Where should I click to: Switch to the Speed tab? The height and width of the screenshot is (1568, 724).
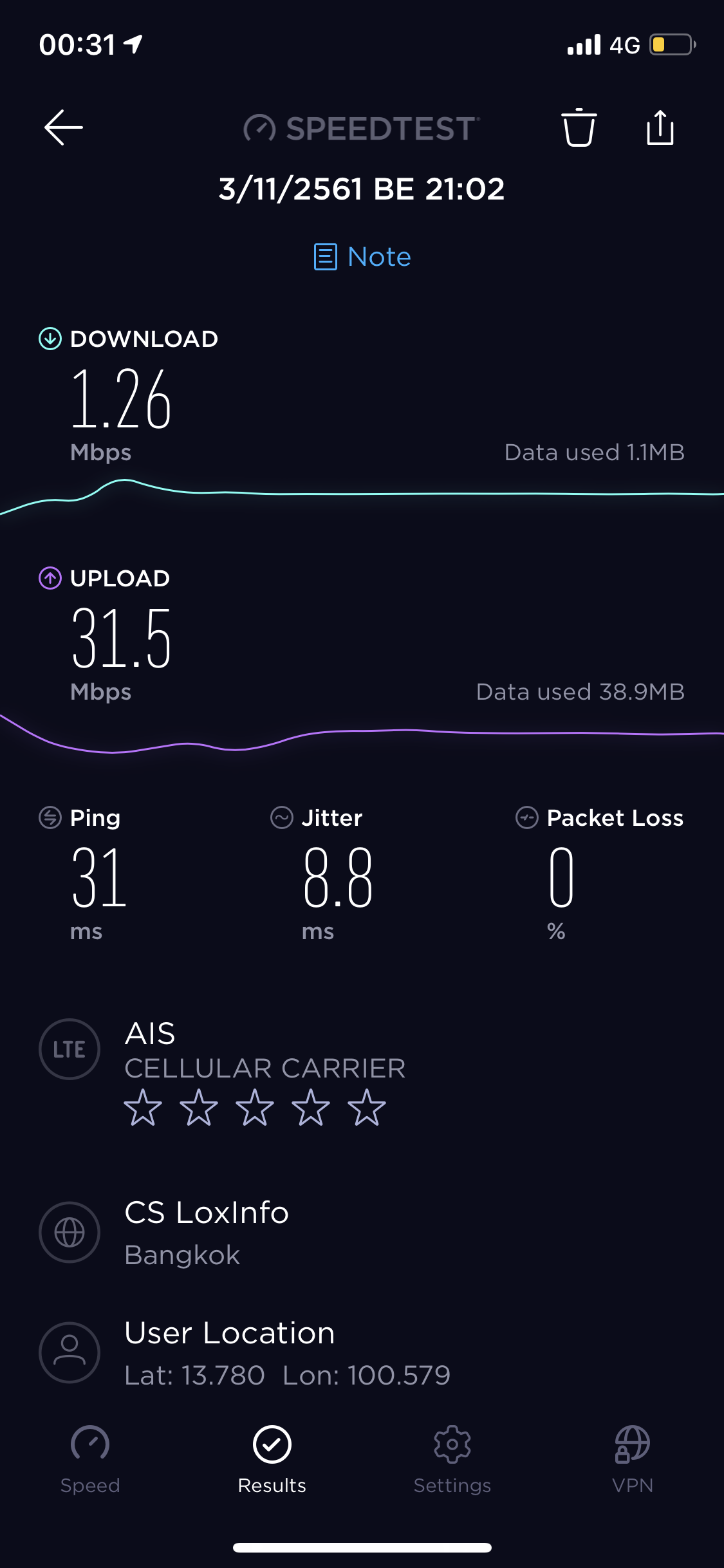click(90, 1460)
